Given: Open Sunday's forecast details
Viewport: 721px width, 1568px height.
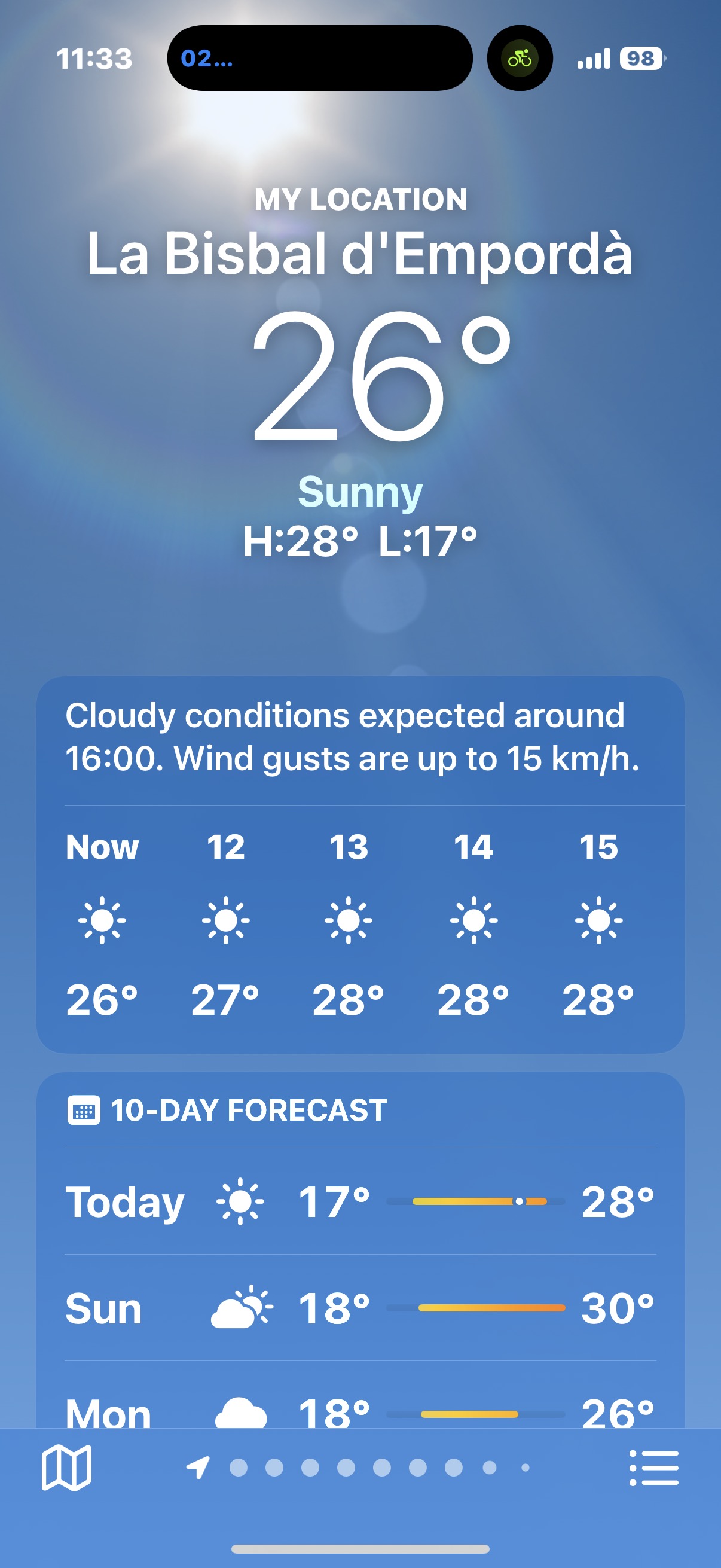Looking at the screenshot, I should pos(360,1307).
